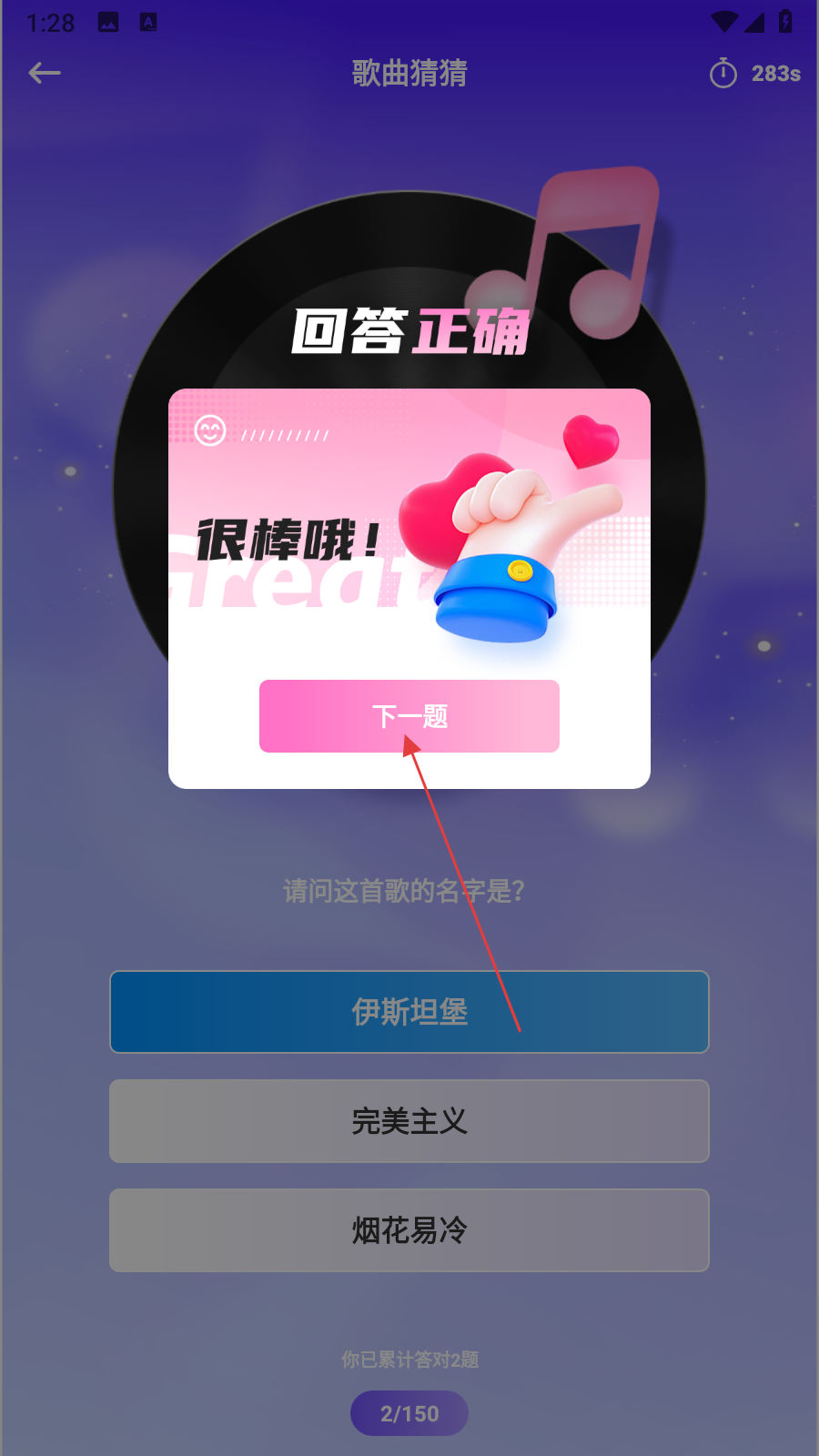Screen dimensions: 819x1456
Task: Go back with the top-left arrow
Action: (x=44, y=73)
